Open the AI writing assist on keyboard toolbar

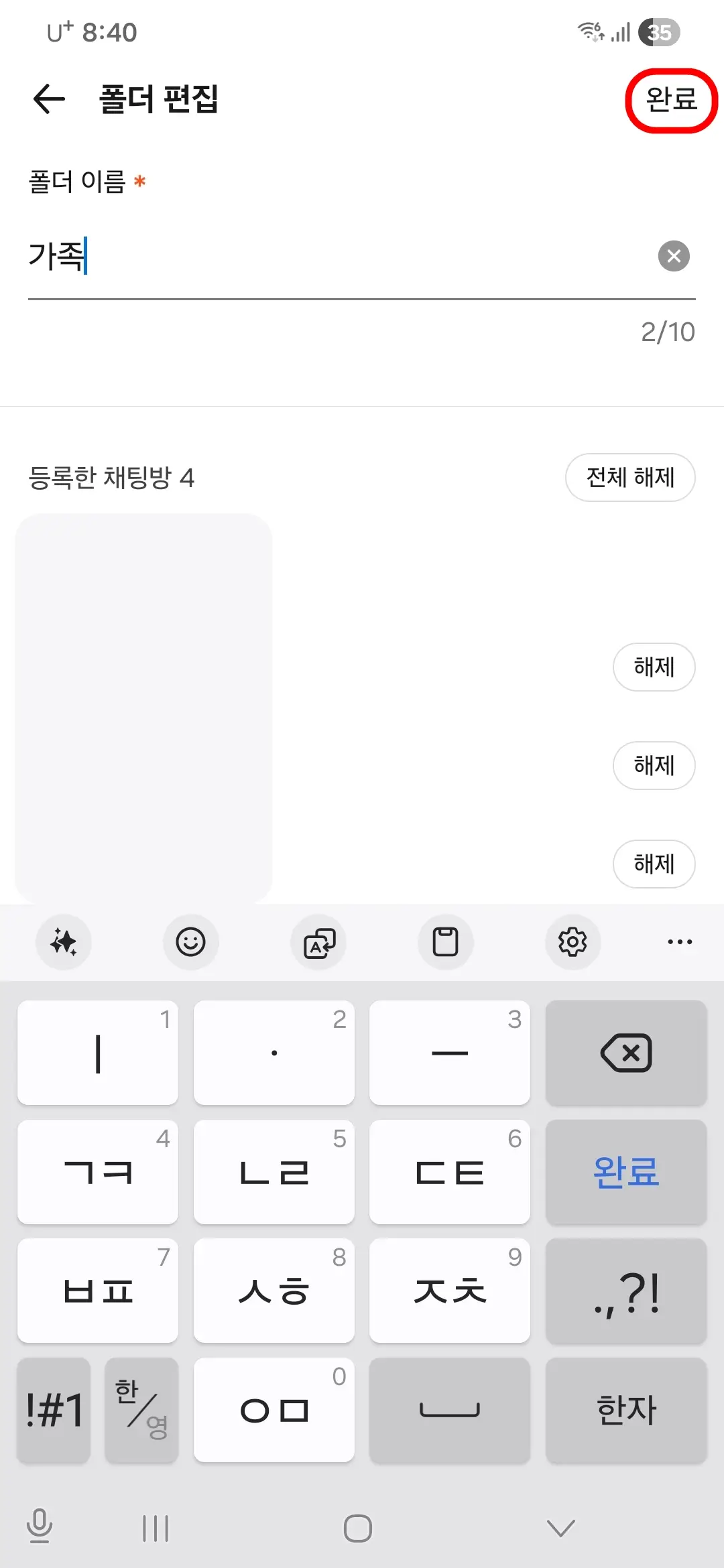point(63,942)
